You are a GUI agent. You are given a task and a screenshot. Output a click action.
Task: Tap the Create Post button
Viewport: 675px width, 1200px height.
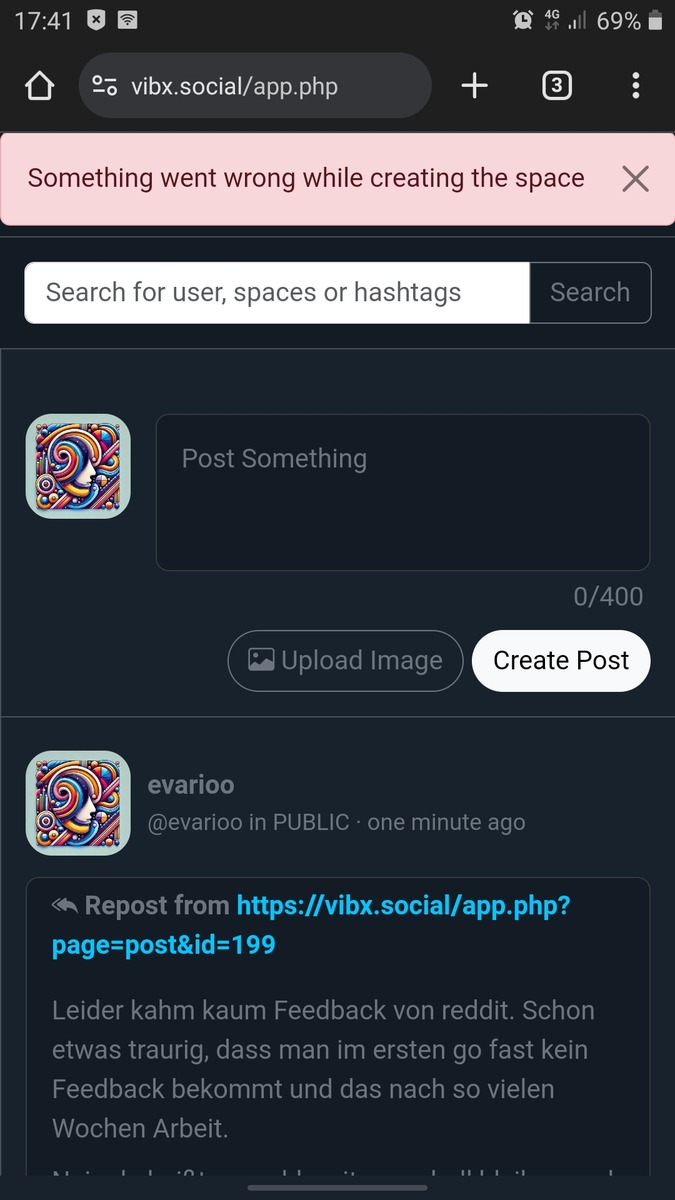(561, 661)
